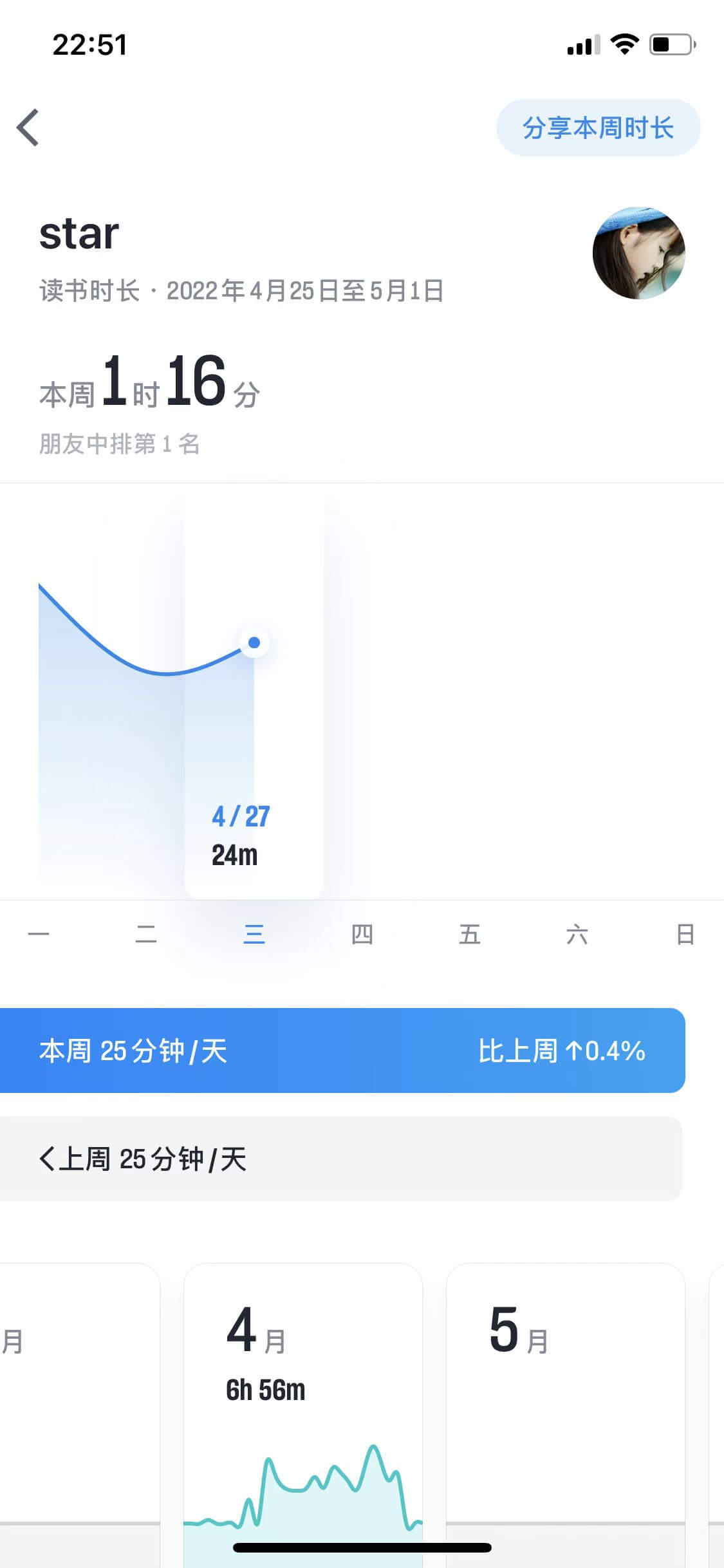Tap the 分享本周时长 share button

(x=597, y=127)
